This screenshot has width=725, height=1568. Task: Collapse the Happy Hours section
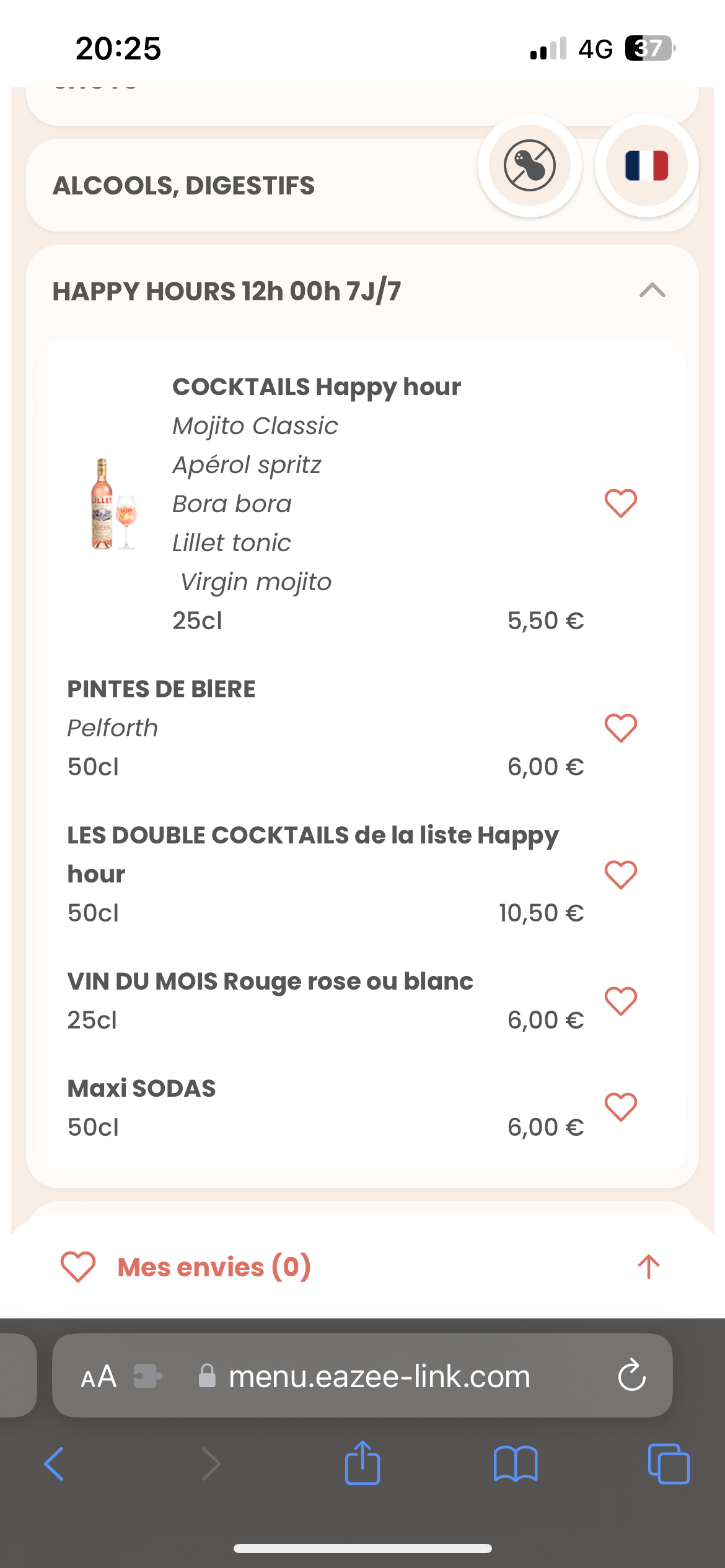click(x=652, y=290)
